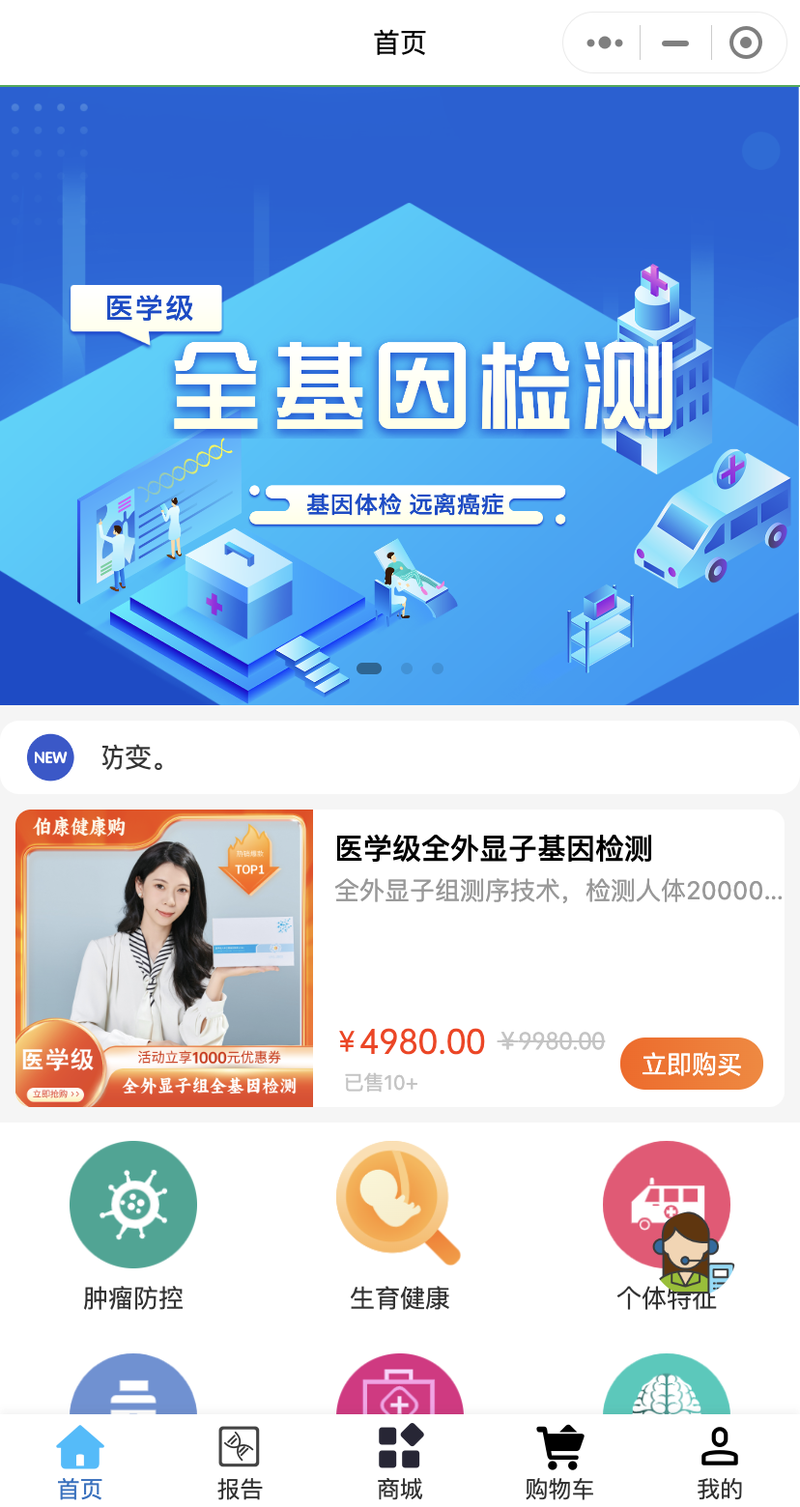The height and width of the screenshot is (1507, 800).
Task: Minimize the mini program
Action: pyautogui.click(x=676, y=43)
